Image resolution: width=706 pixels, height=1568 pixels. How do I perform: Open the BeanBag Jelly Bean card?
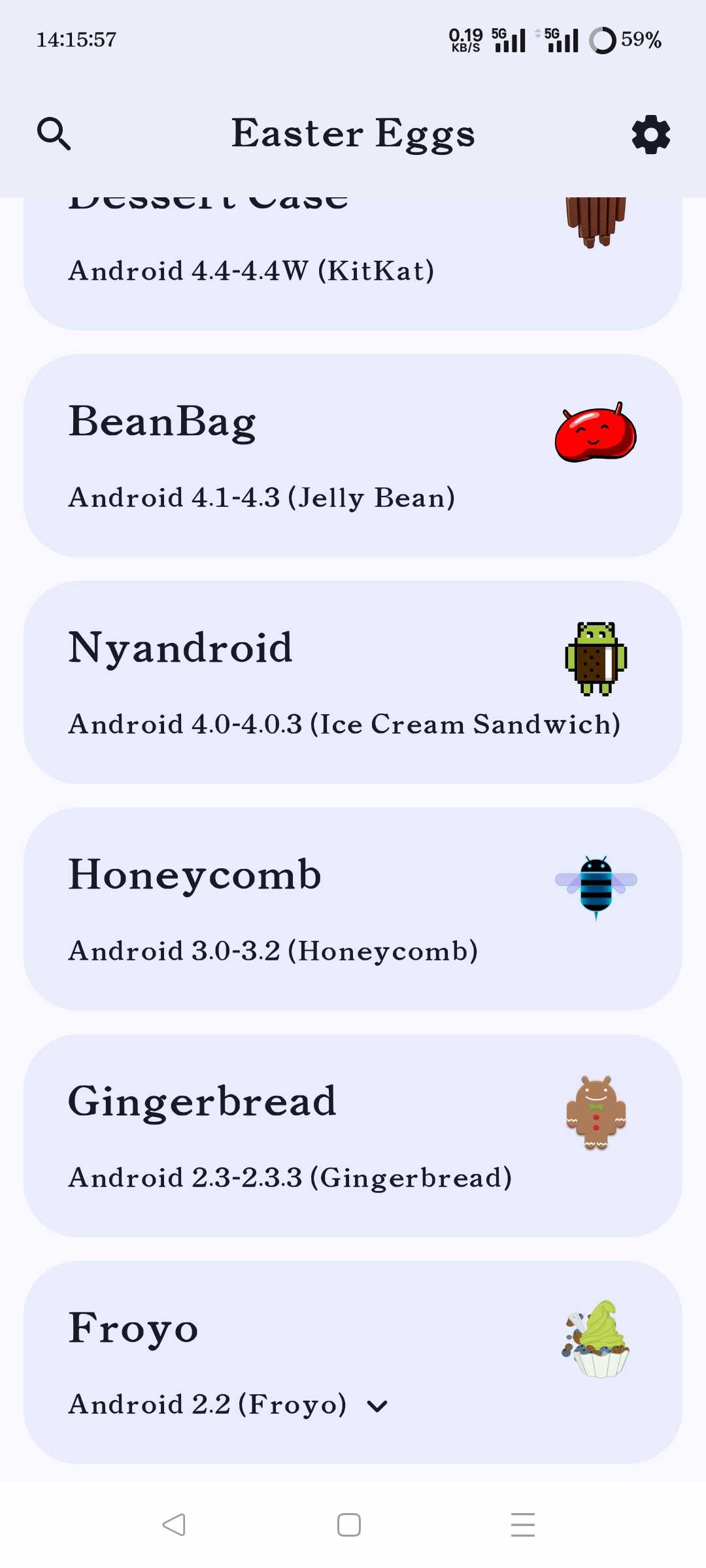(x=353, y=455)
